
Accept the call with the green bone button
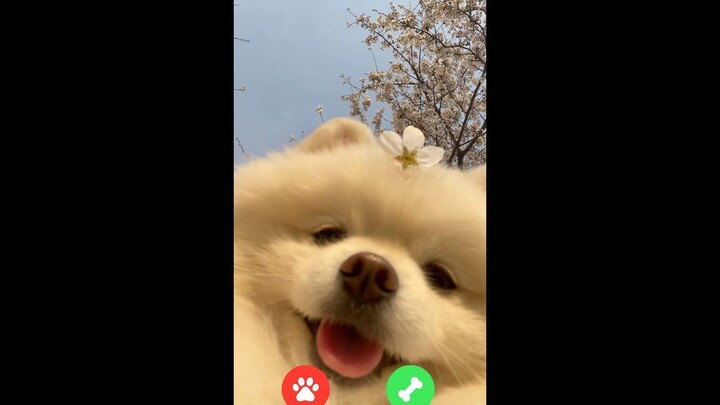pyautogui.click(x=410, y=388)
